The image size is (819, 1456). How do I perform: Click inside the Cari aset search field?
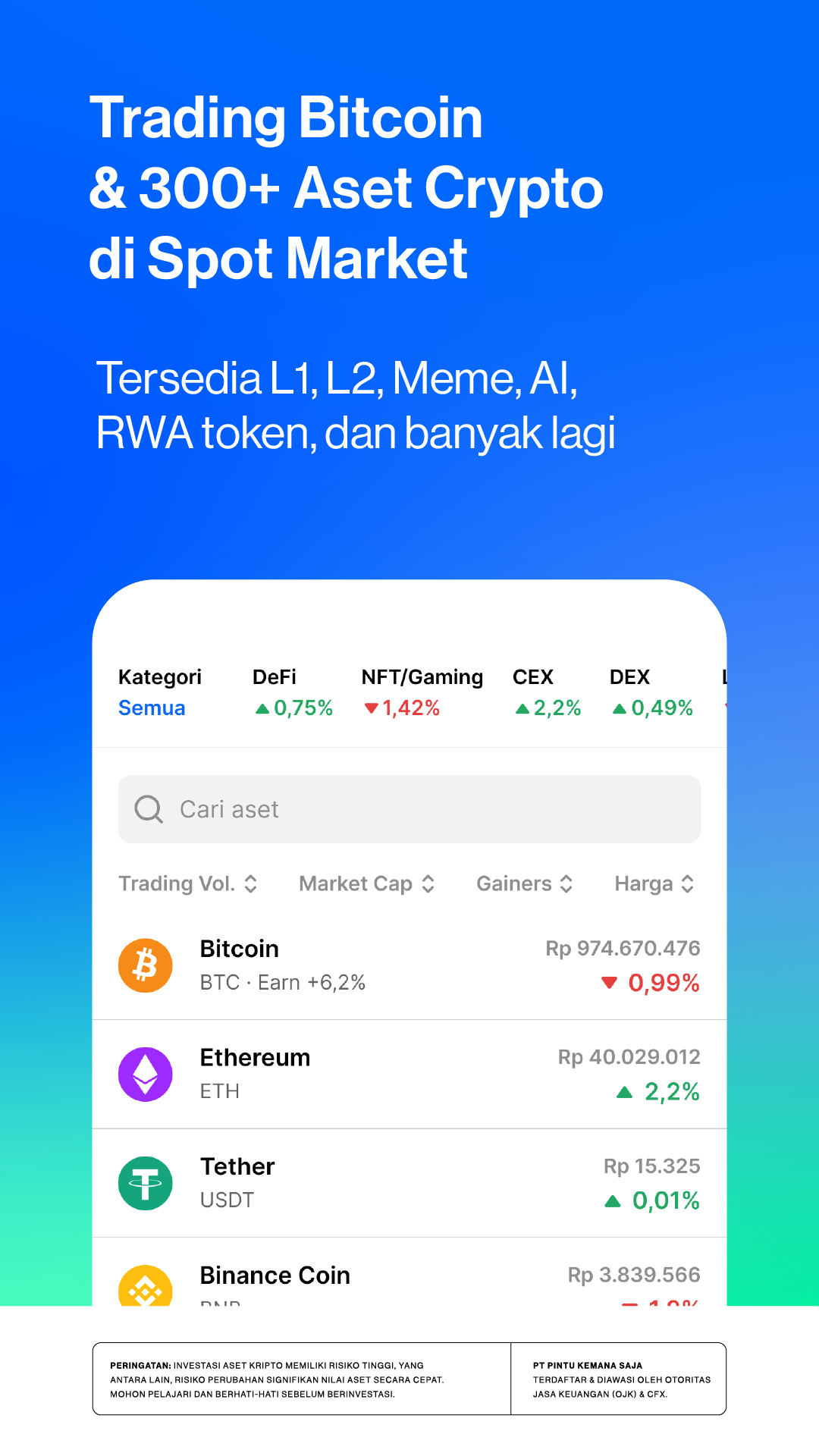[409, 809]
